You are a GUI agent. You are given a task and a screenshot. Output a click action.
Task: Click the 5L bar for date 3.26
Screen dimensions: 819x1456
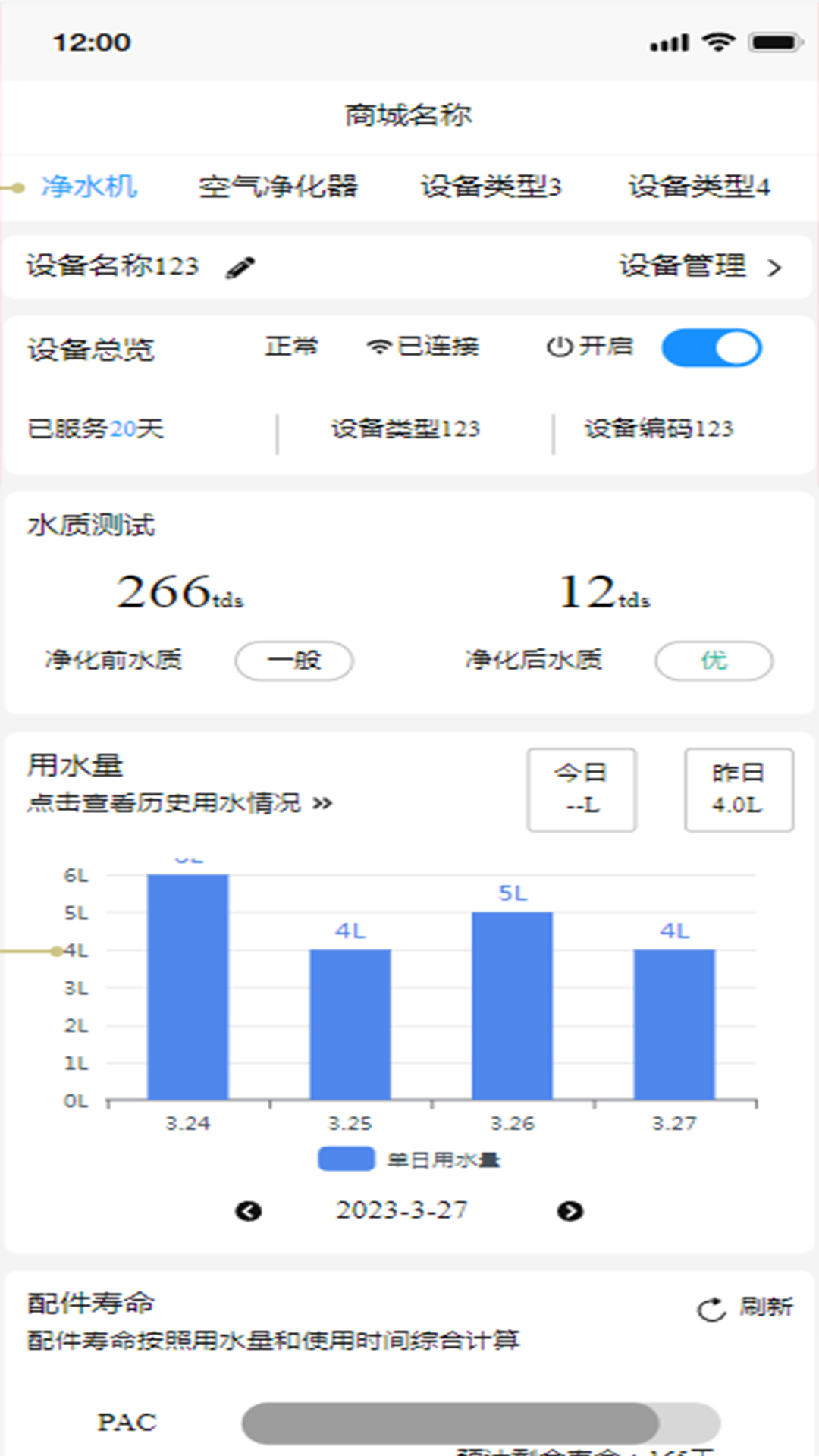point(513,1009)
